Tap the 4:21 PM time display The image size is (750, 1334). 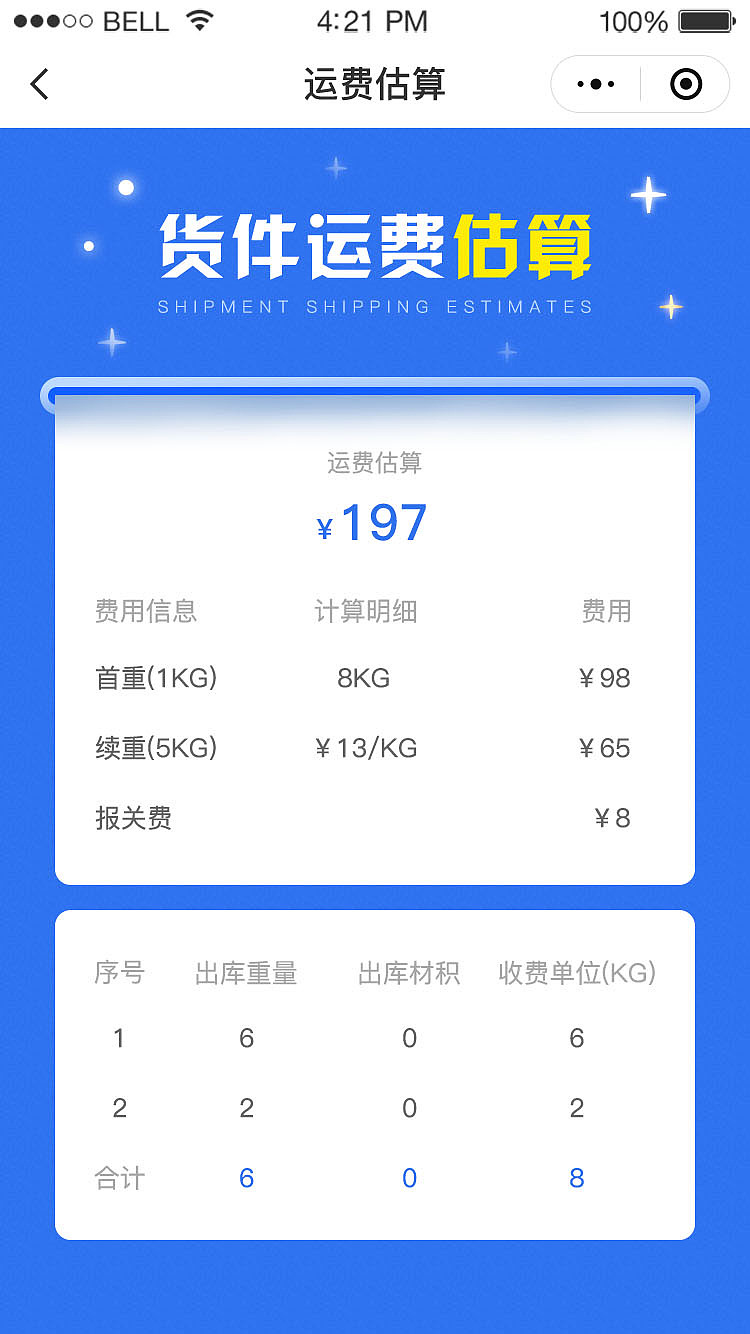pyautogui.click(x=373, y=20)
